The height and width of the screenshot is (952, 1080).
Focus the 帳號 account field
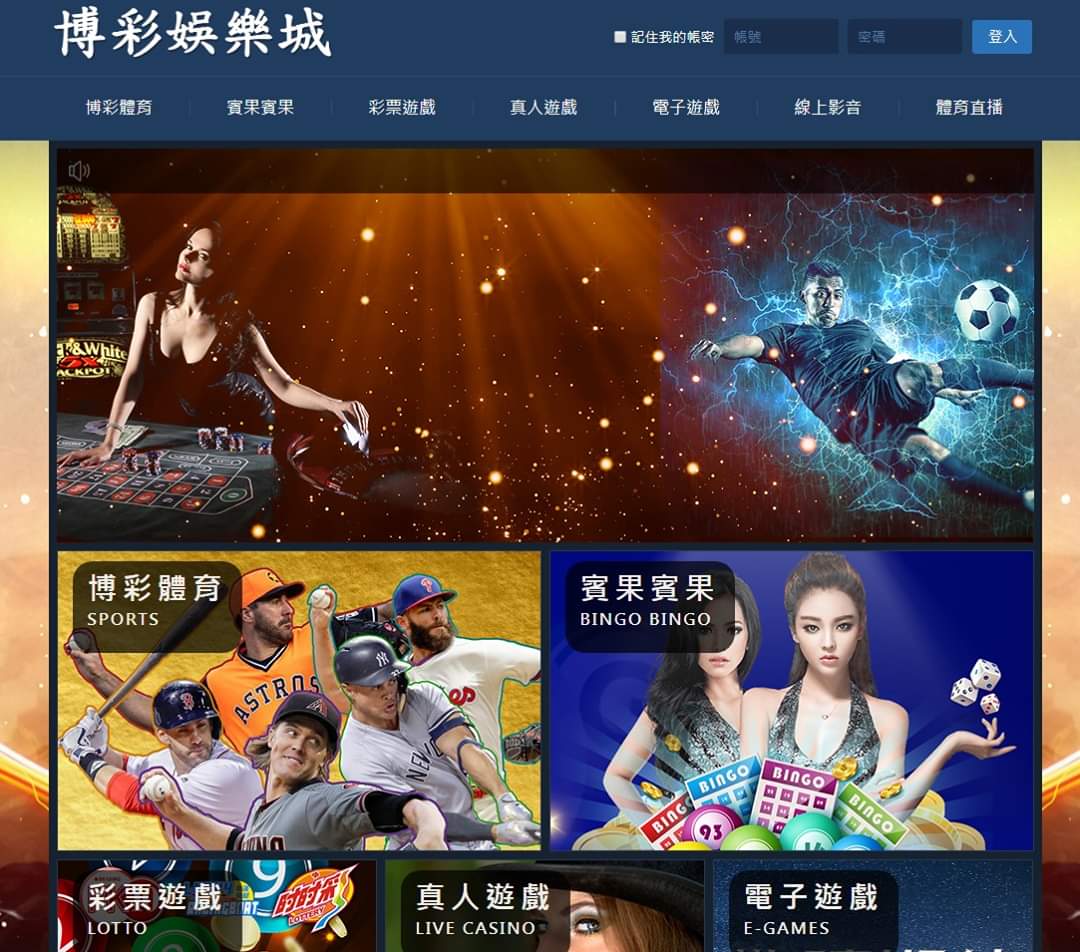pos(781,37)
